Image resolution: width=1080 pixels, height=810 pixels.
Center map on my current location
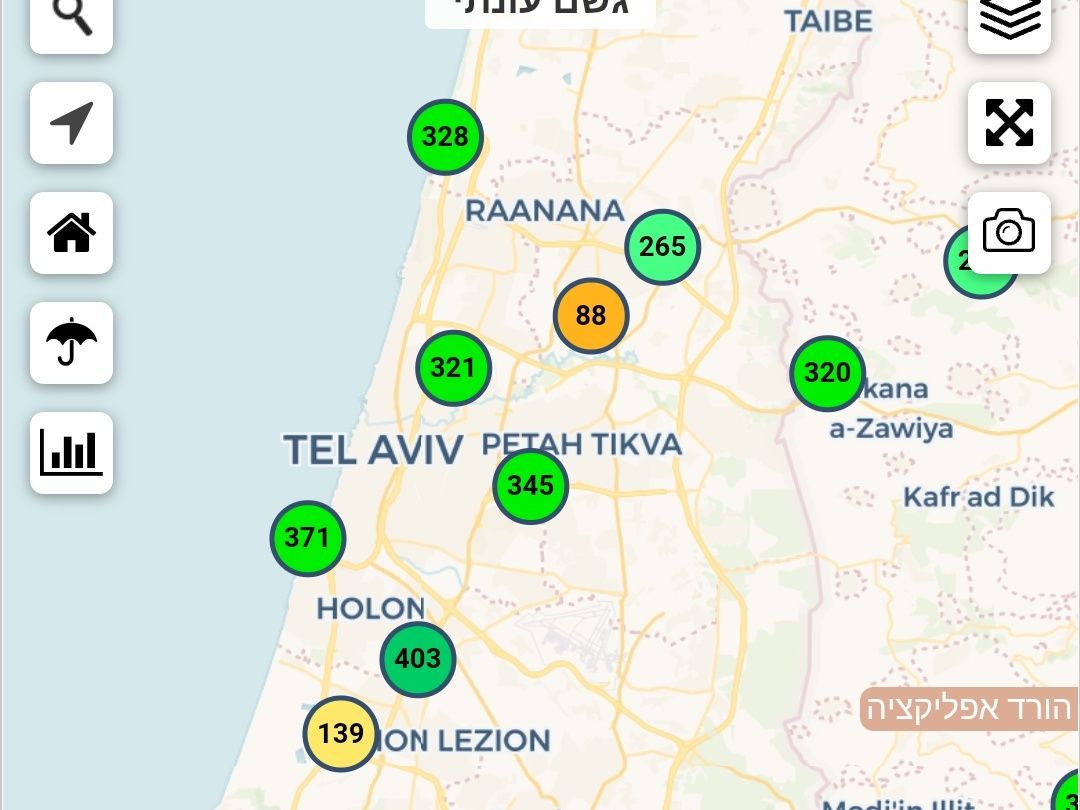(x=71, y=123)
